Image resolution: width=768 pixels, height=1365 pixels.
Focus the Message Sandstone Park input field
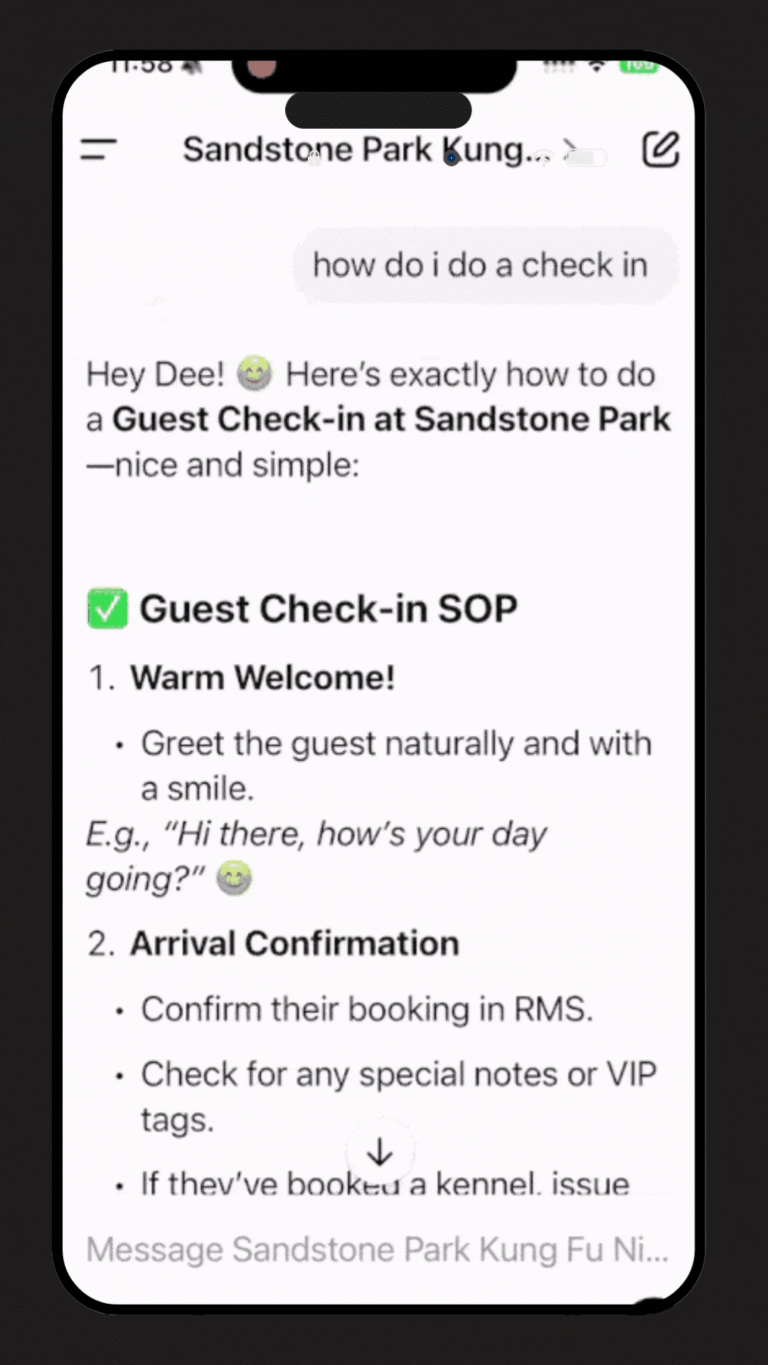click(378, 1250)
